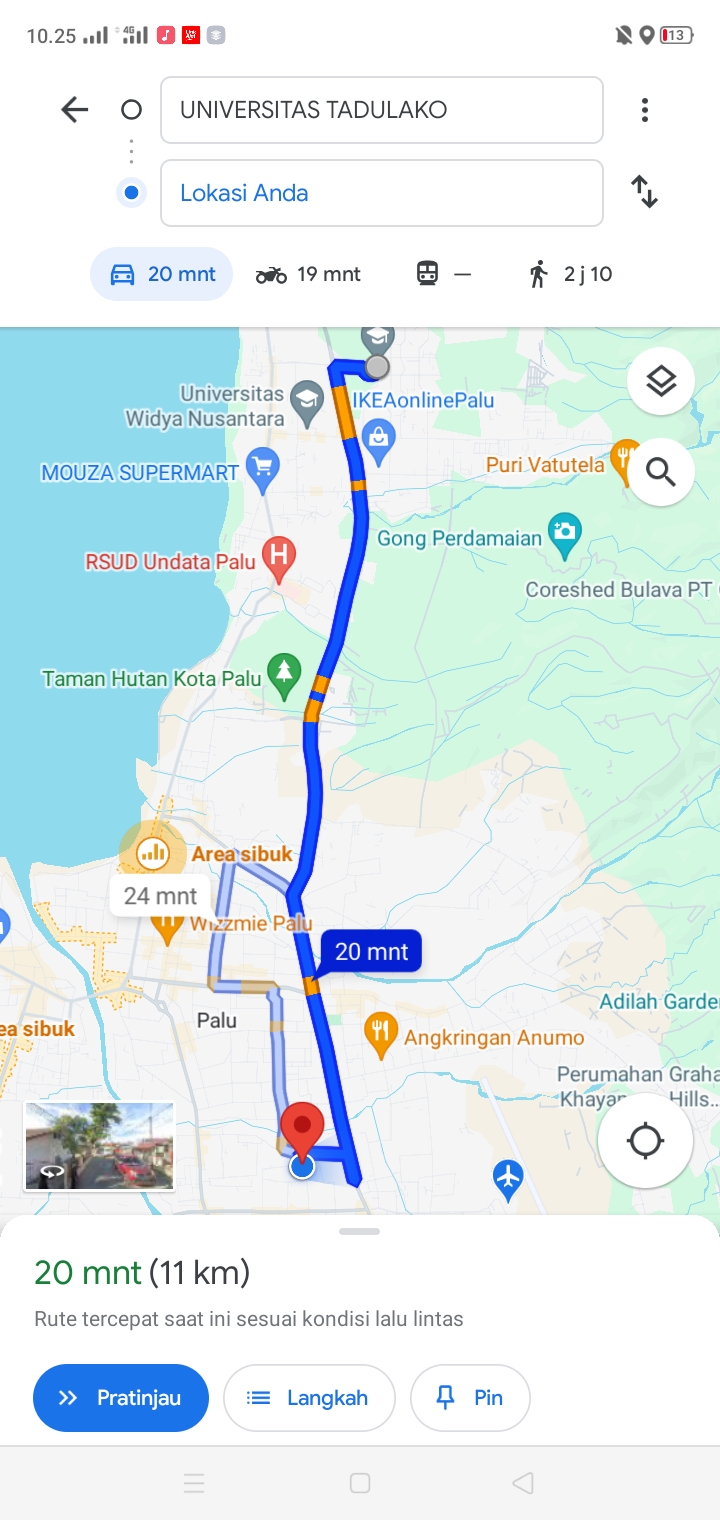The width and height of the screenshot is (720, 1520).
Task: Show the Langkah step list
Action: [309, 1398]
